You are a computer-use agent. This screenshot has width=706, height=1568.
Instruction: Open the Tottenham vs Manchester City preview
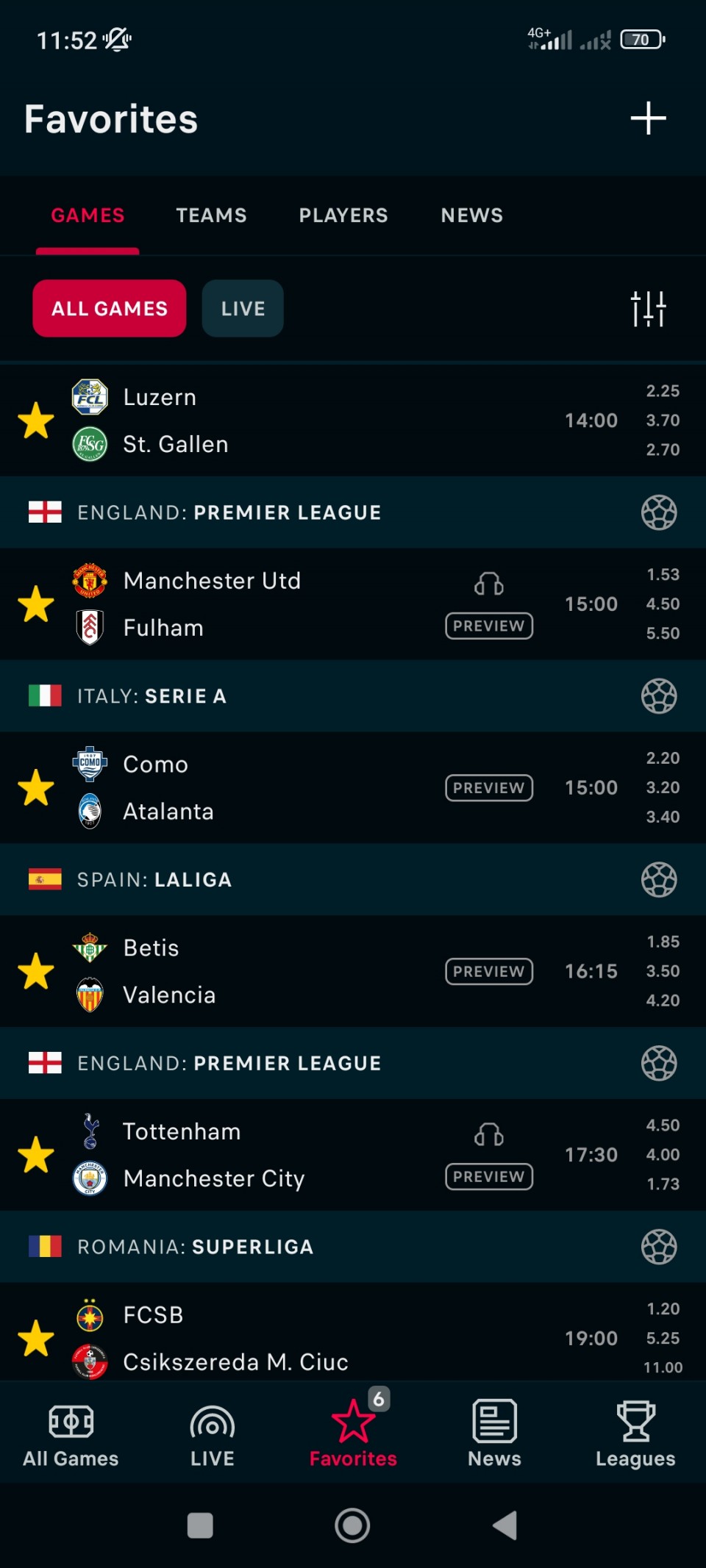(488, 1177)
